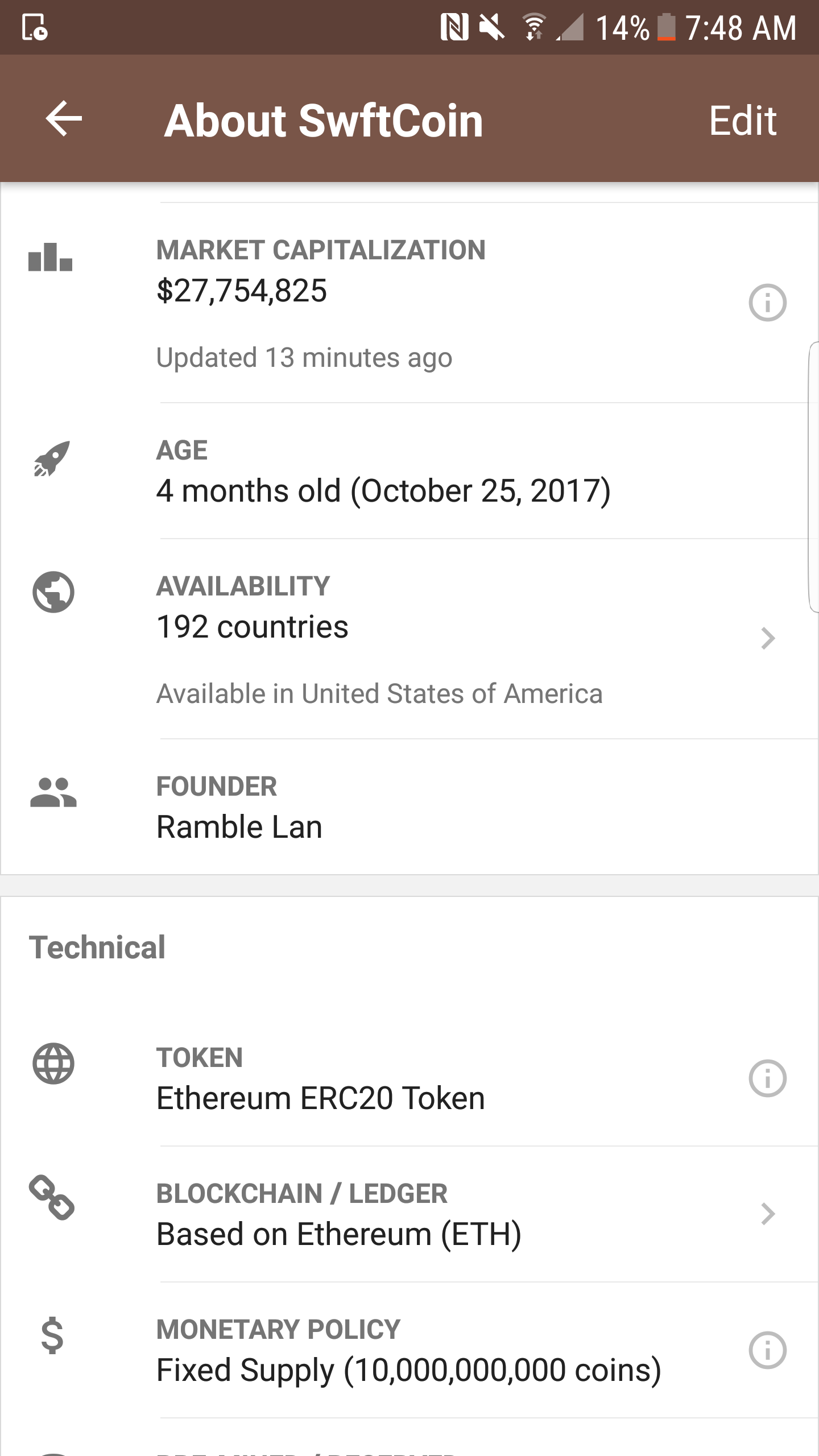Viewport: 819px width, 1456px height.
Task: Tap Edit in the app bar
Action: point(742,121)
